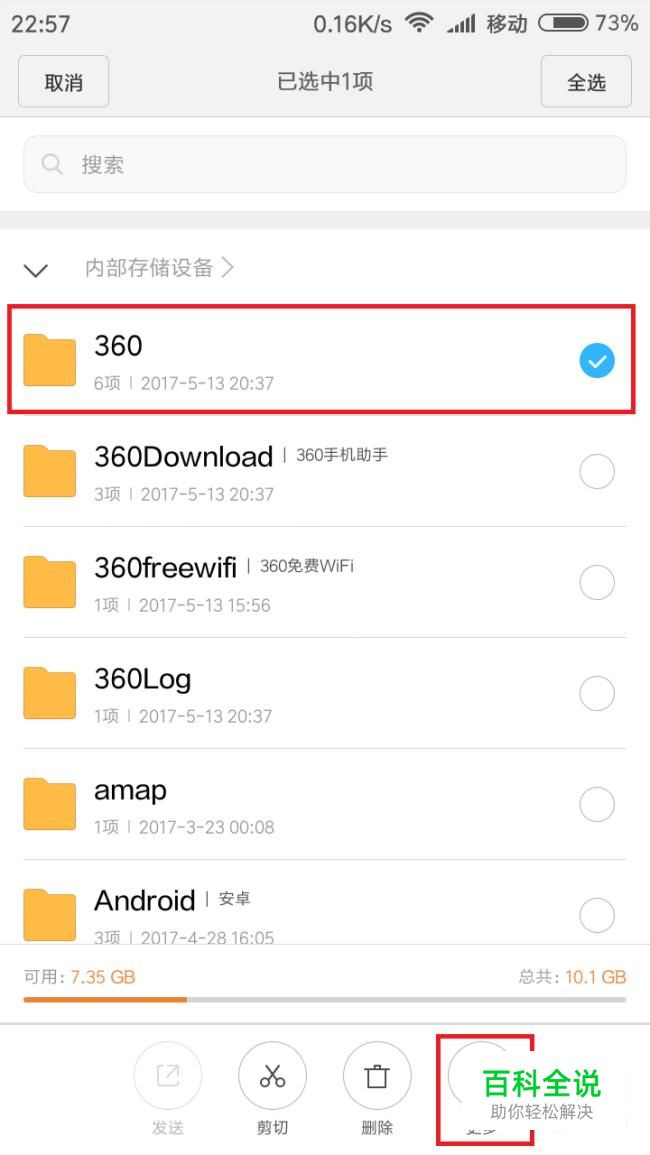
Task: Open the 搜索 search field
Action: (x=325, y=164)
